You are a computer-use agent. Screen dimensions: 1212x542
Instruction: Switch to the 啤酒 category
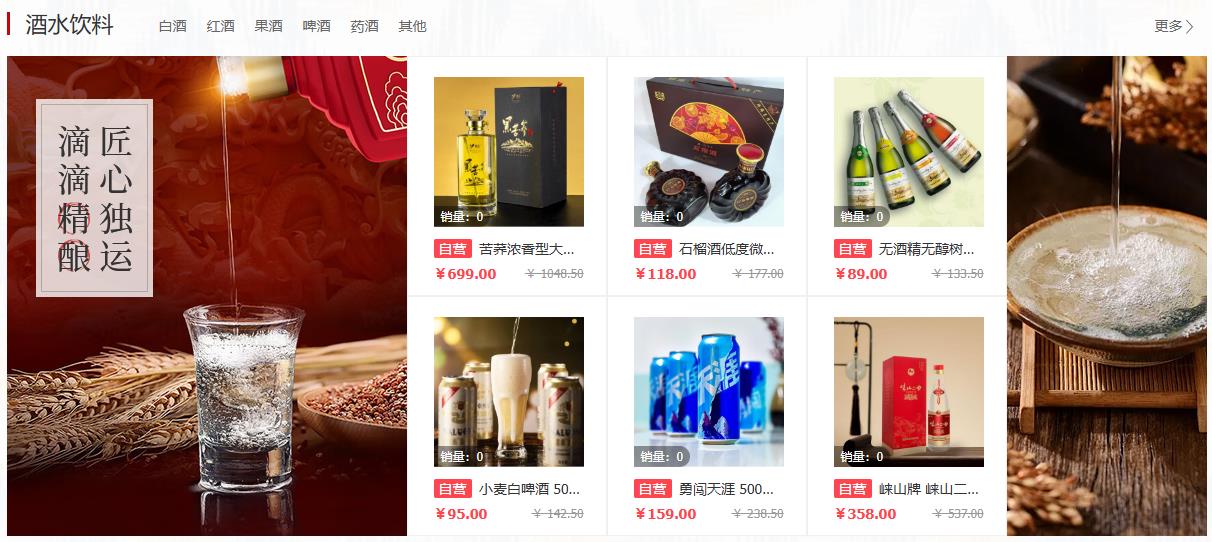click(x=317, y=26)
